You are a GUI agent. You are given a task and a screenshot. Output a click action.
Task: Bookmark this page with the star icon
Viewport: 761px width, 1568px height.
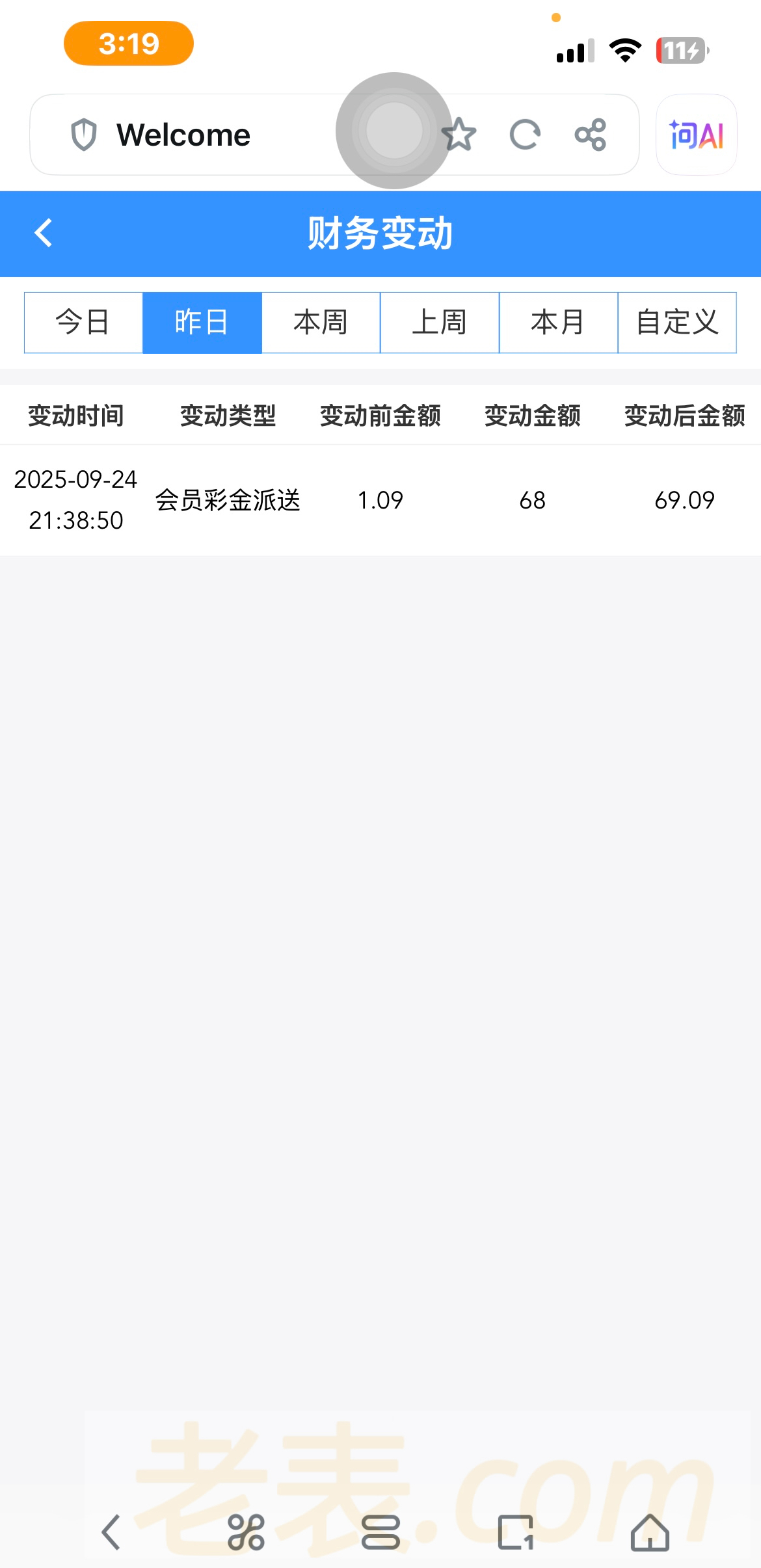(460, 135)
